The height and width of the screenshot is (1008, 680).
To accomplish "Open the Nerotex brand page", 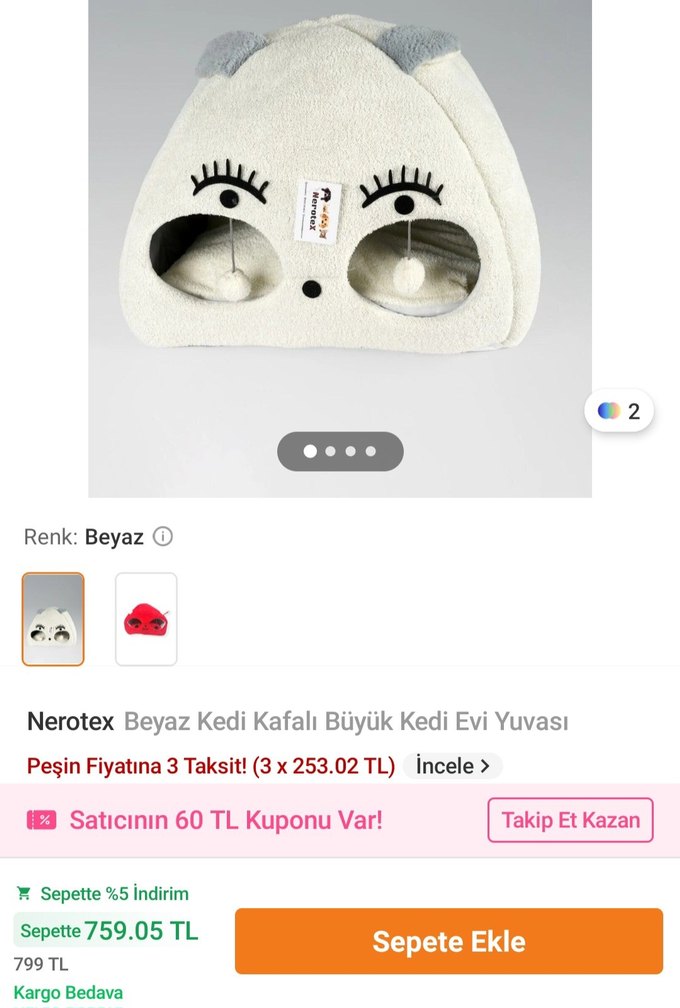I will tap(69, 721).
